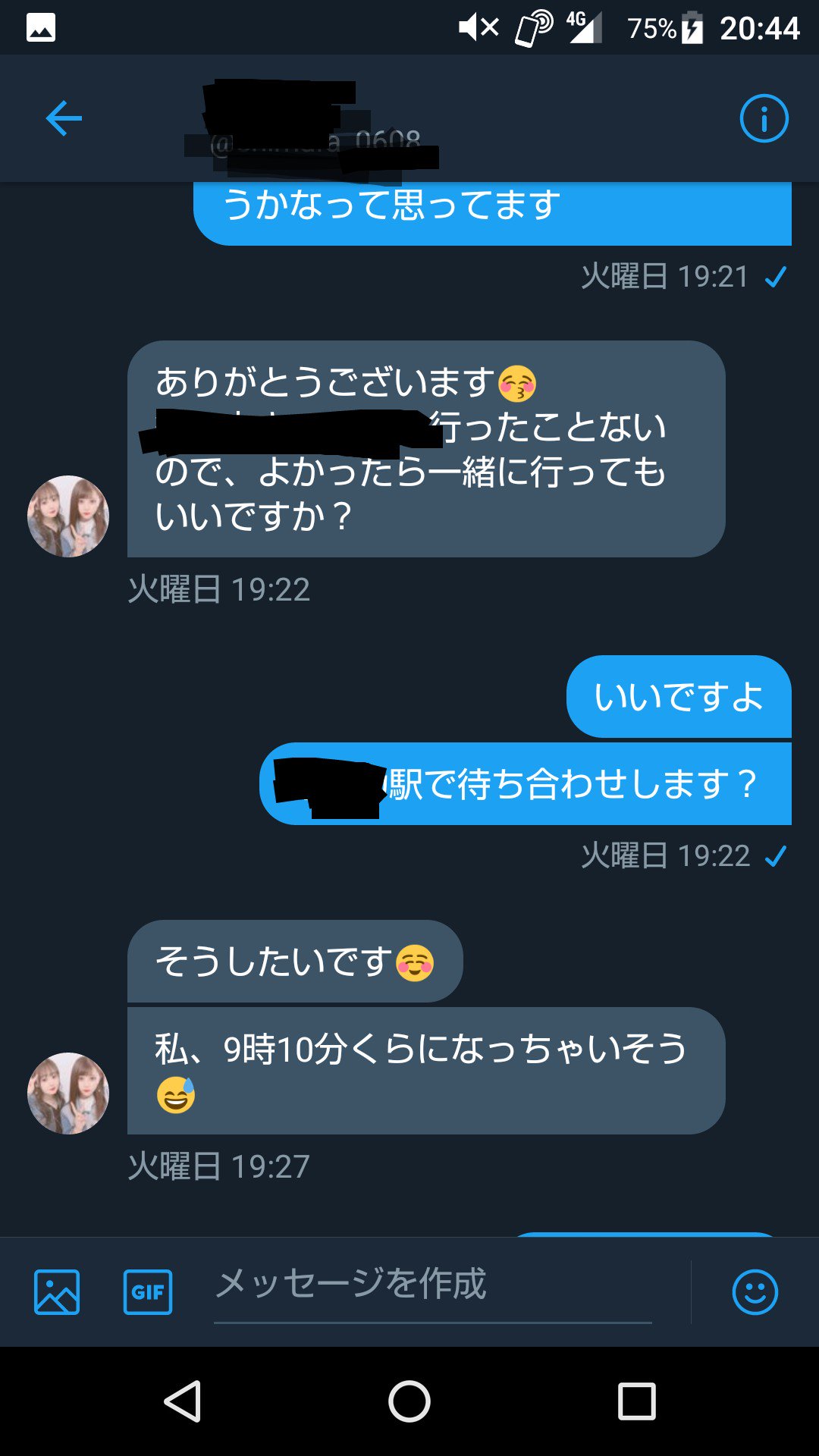The image size is (819, 1456).
Task: Open the emoji smiley picker
Action: (755, 1291)
